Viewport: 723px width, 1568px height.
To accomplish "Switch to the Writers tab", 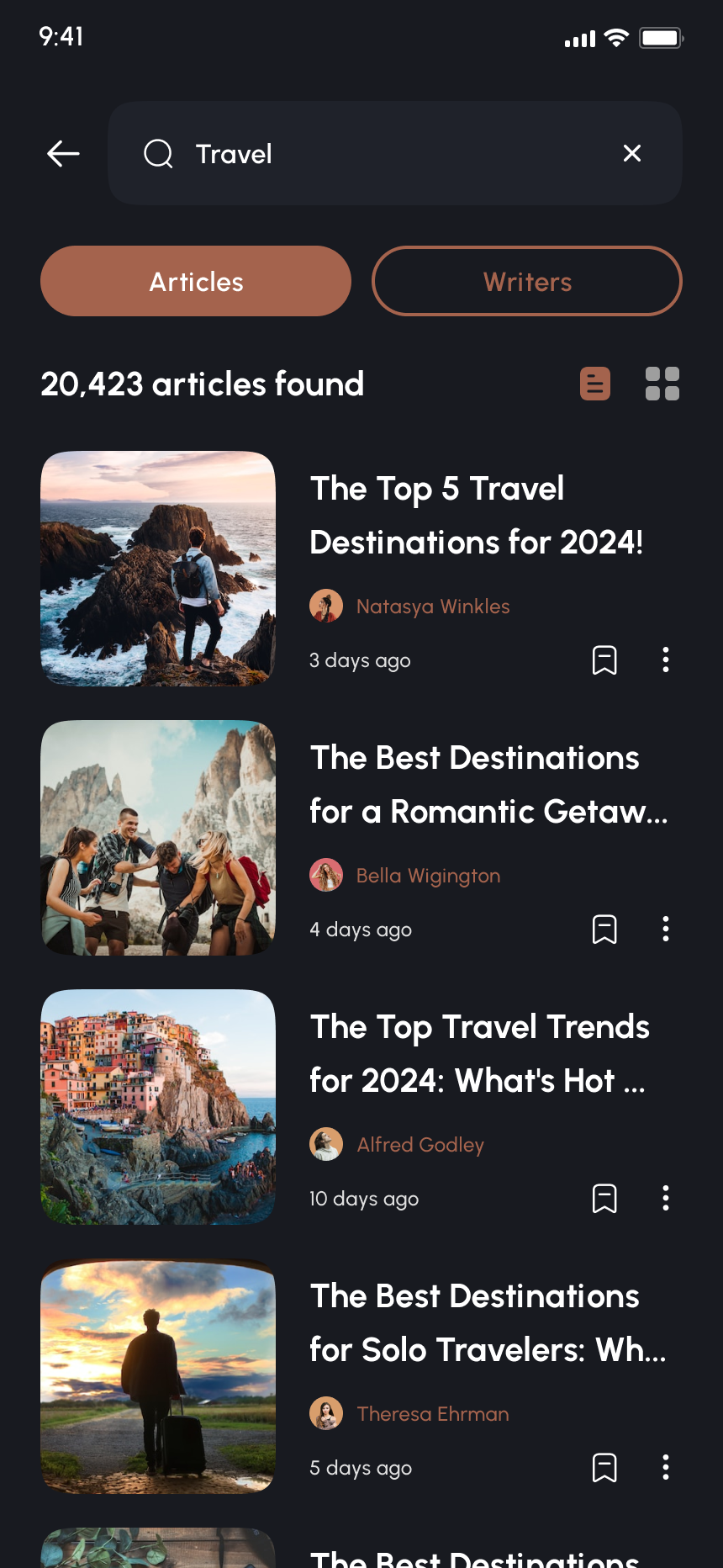I will coord(527,281).
